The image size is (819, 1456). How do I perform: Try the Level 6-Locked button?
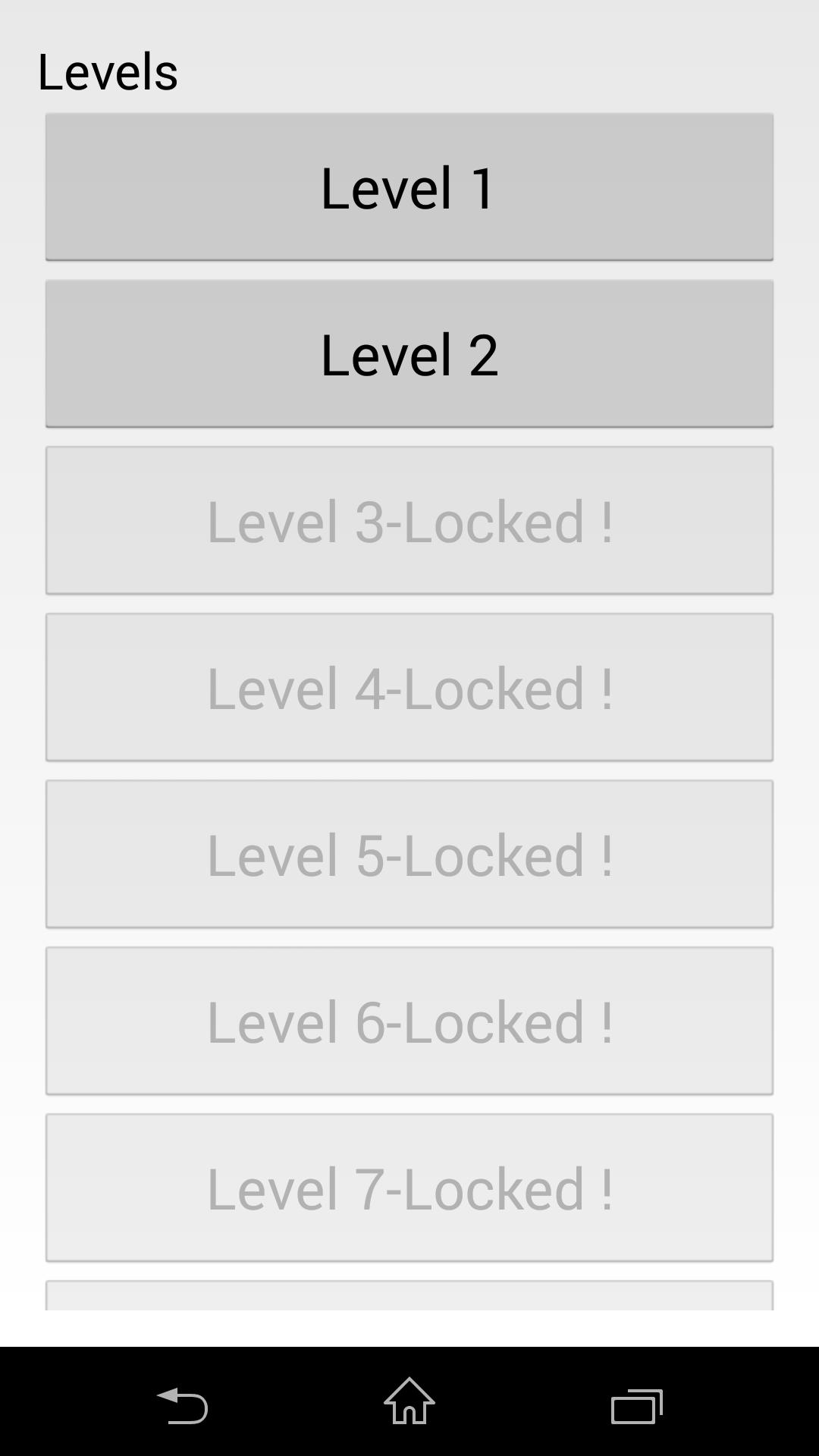pos(409,1021)
